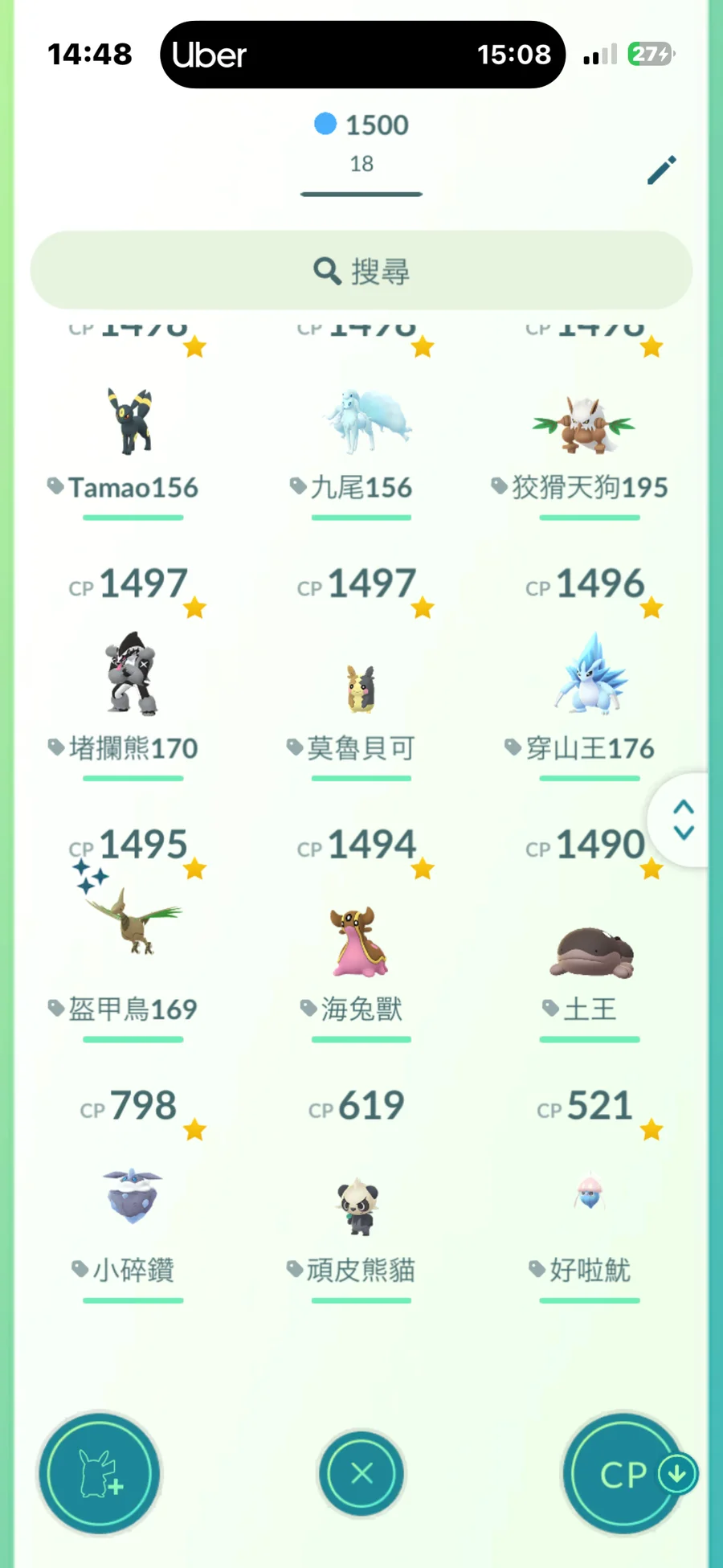Open the 搜尋 search field
The height and width of the screenshot is (1568, 723).
pos(361,271)
